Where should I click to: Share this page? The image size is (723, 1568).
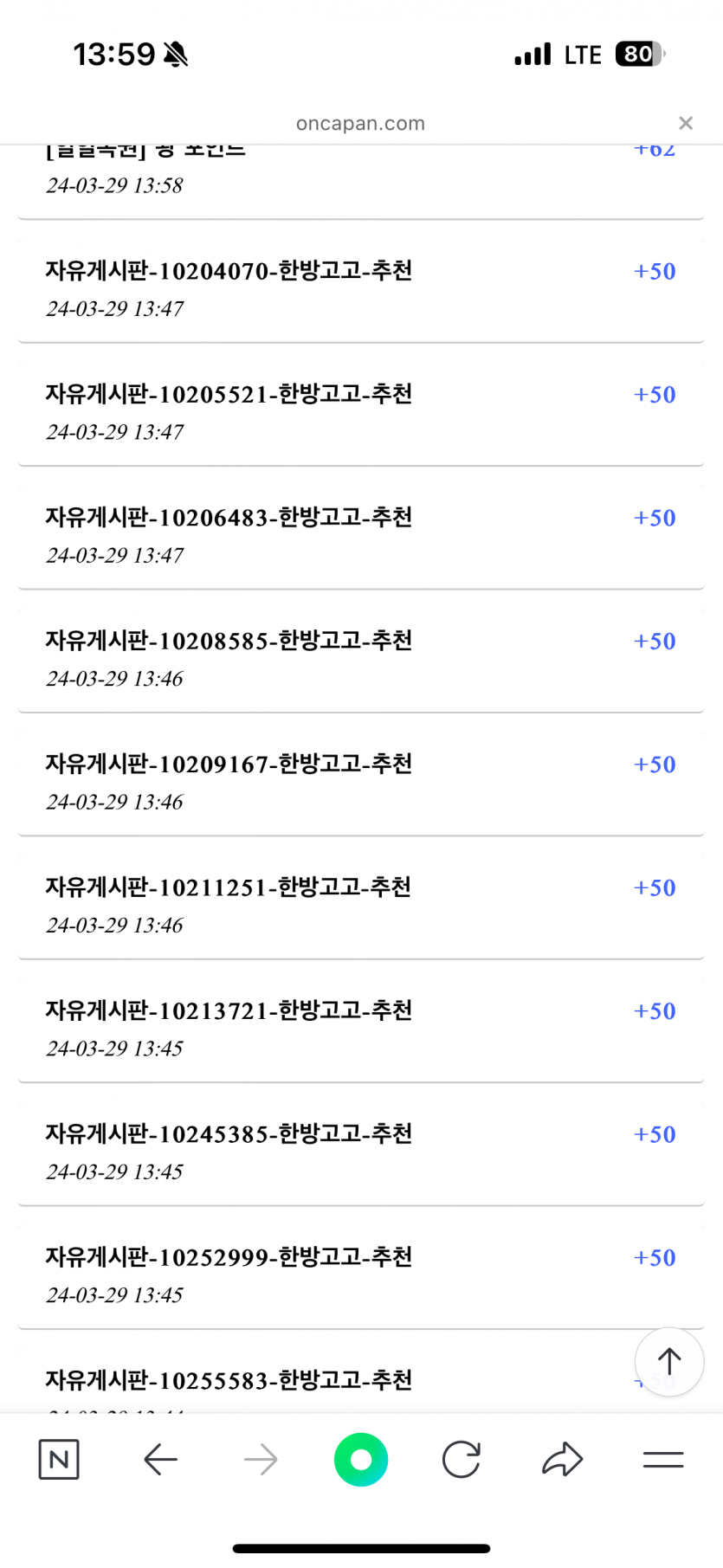tap(563, 1459)
